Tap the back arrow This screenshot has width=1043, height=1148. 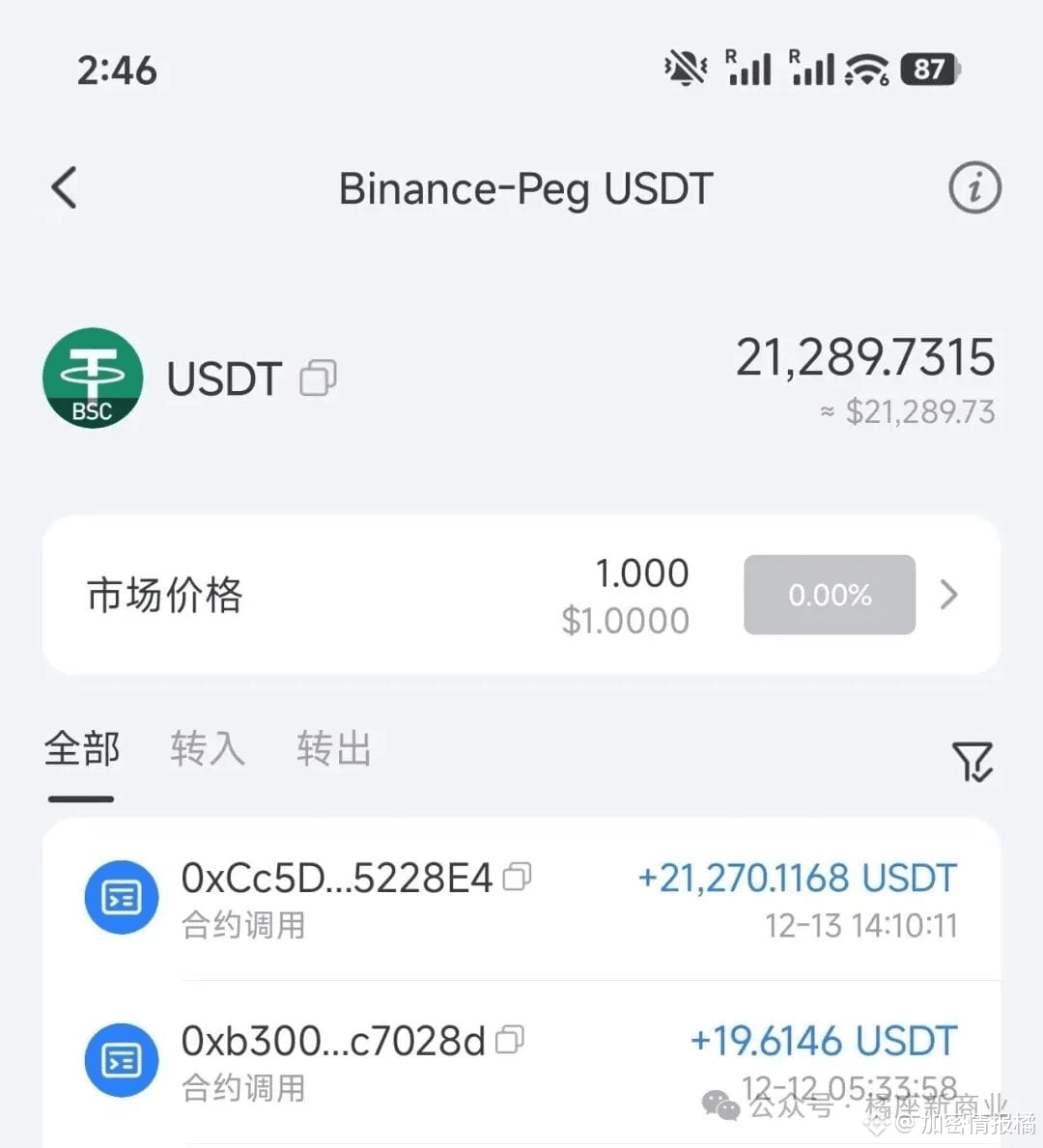[x=63, y=188]
